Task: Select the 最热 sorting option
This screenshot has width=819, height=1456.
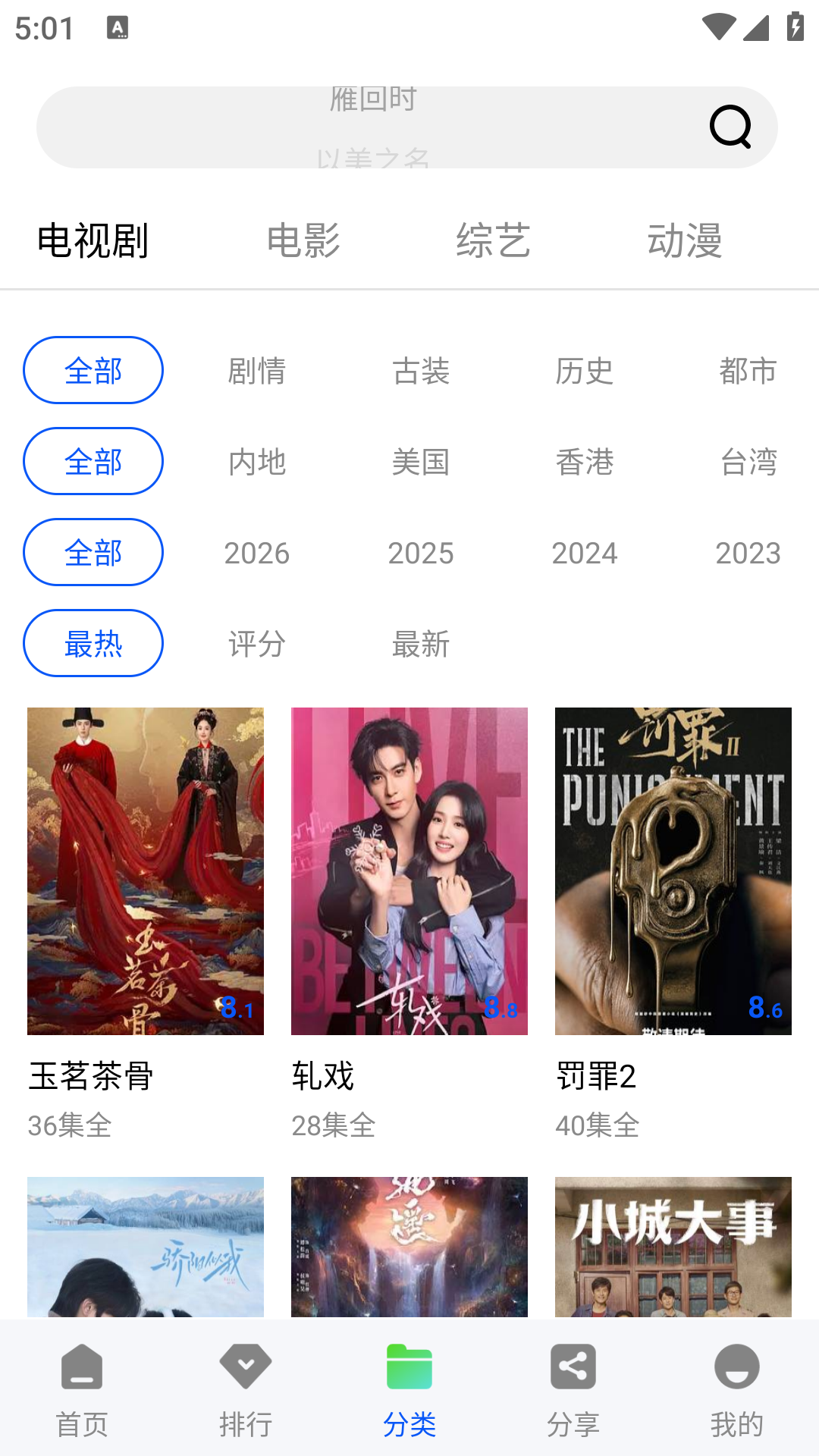Action: tap(93, 642)
